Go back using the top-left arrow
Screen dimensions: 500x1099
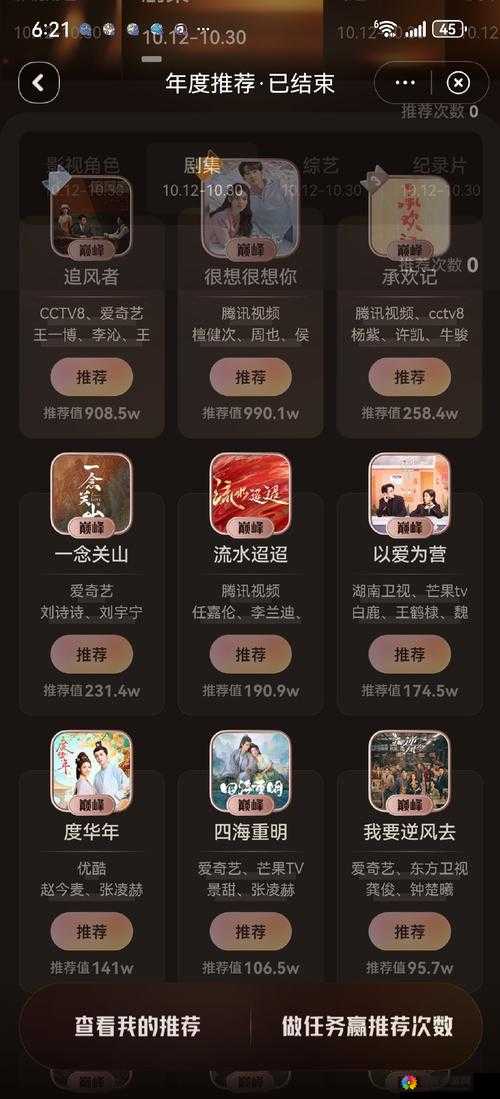39,83
